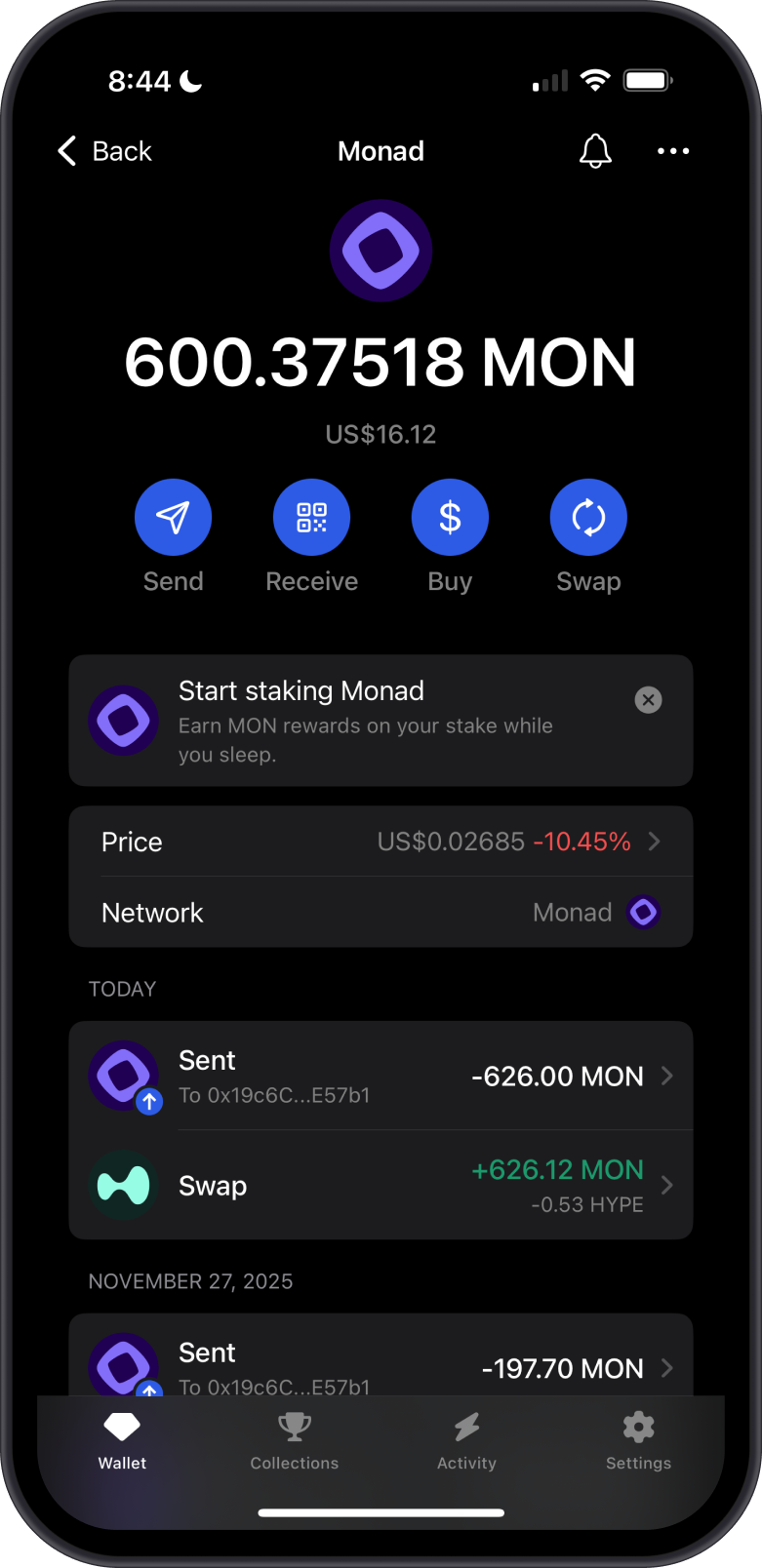Select the Swap icon
The image size is (762, 1568).
[x=588, y=517]
